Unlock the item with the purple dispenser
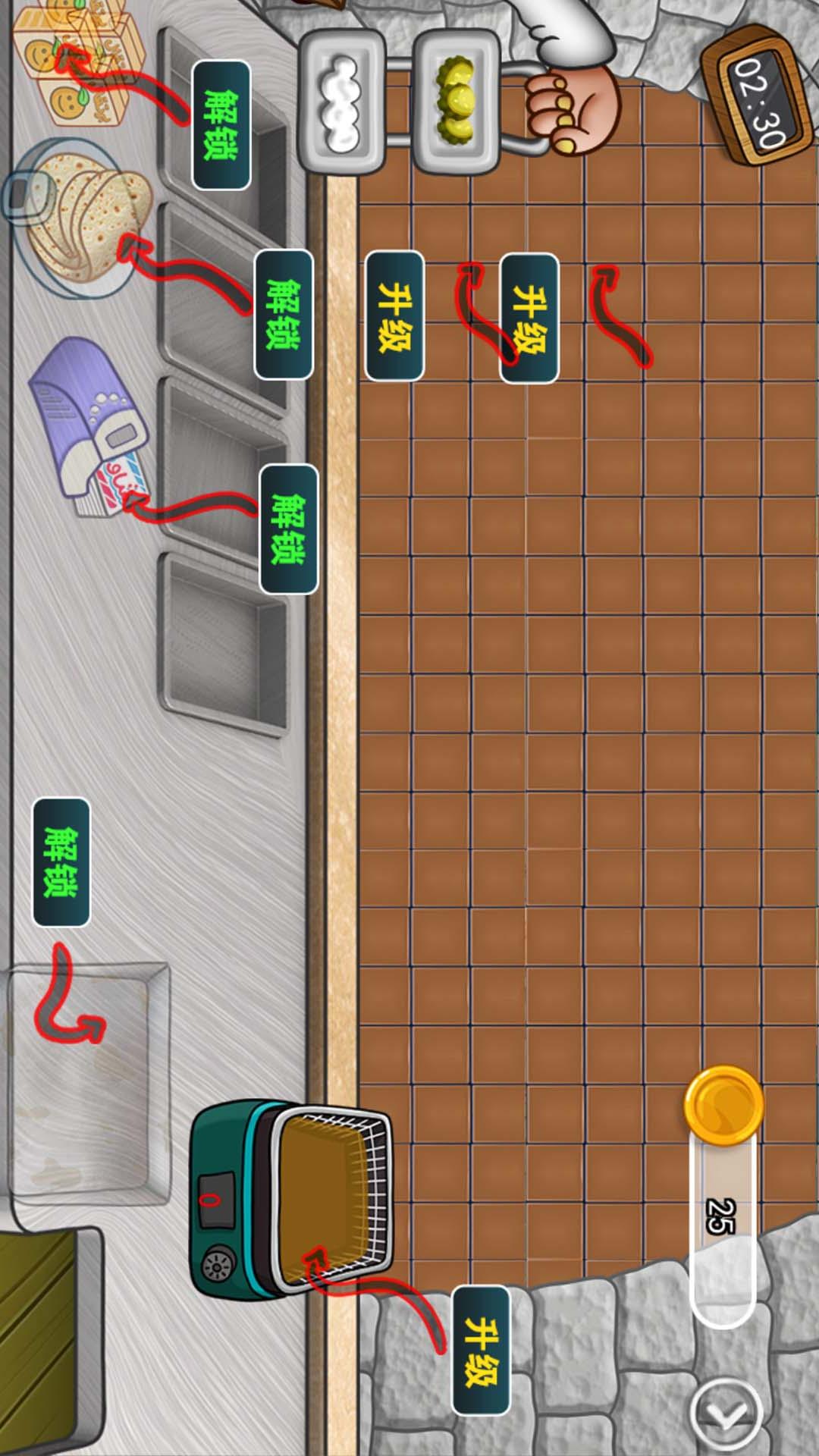This screenshot has height=1456, width=819. click(288, 529)
